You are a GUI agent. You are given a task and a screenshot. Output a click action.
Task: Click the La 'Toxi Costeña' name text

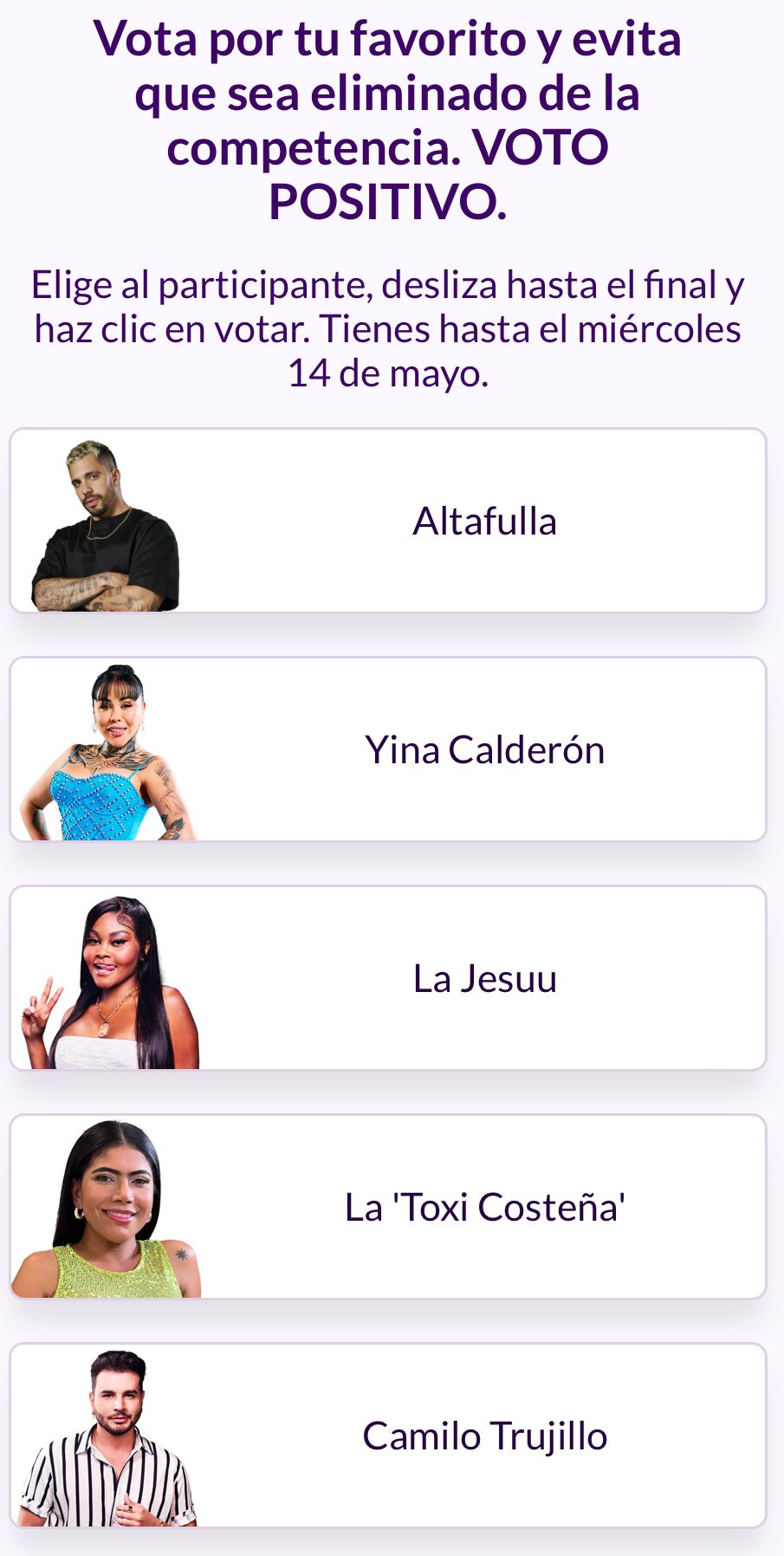[x=485, y=1206]
